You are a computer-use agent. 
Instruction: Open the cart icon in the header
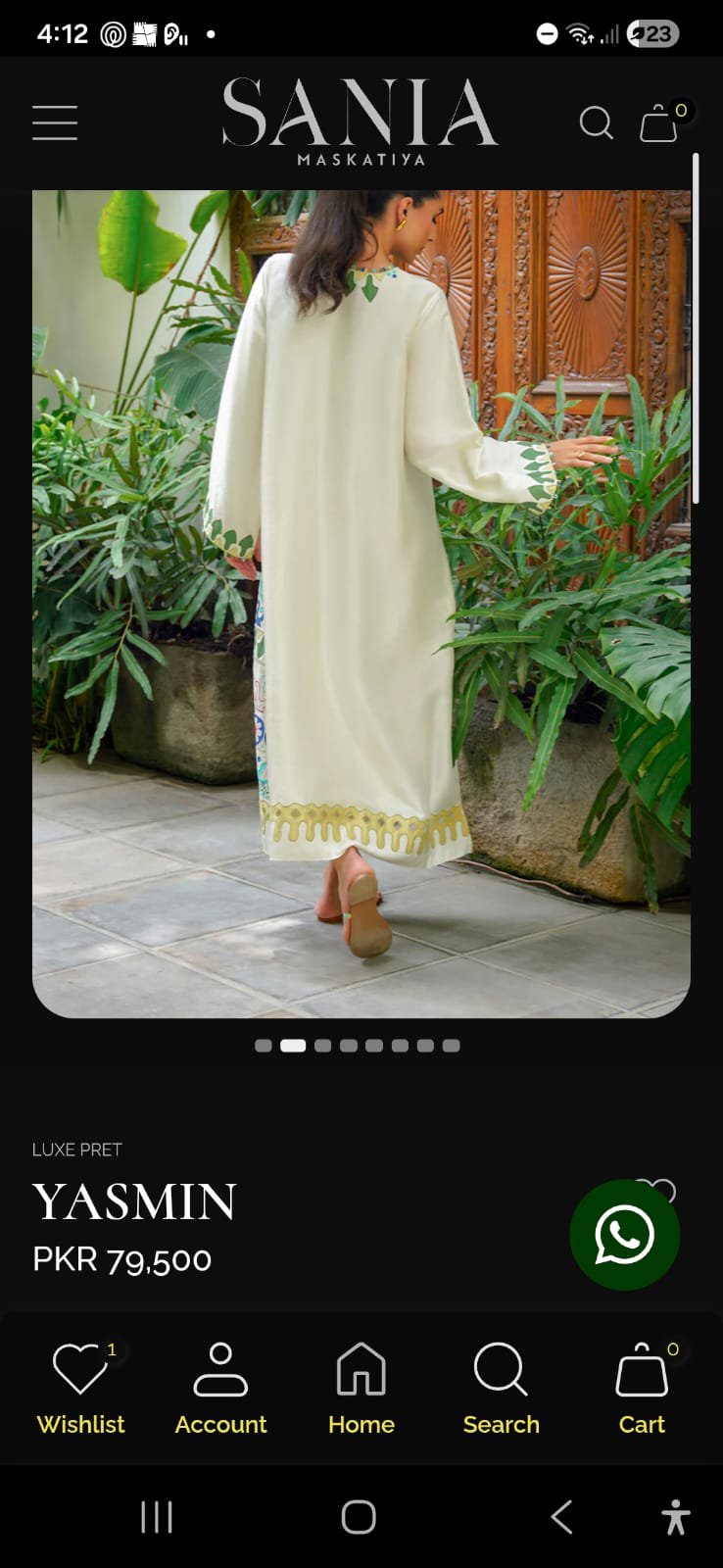659,123
